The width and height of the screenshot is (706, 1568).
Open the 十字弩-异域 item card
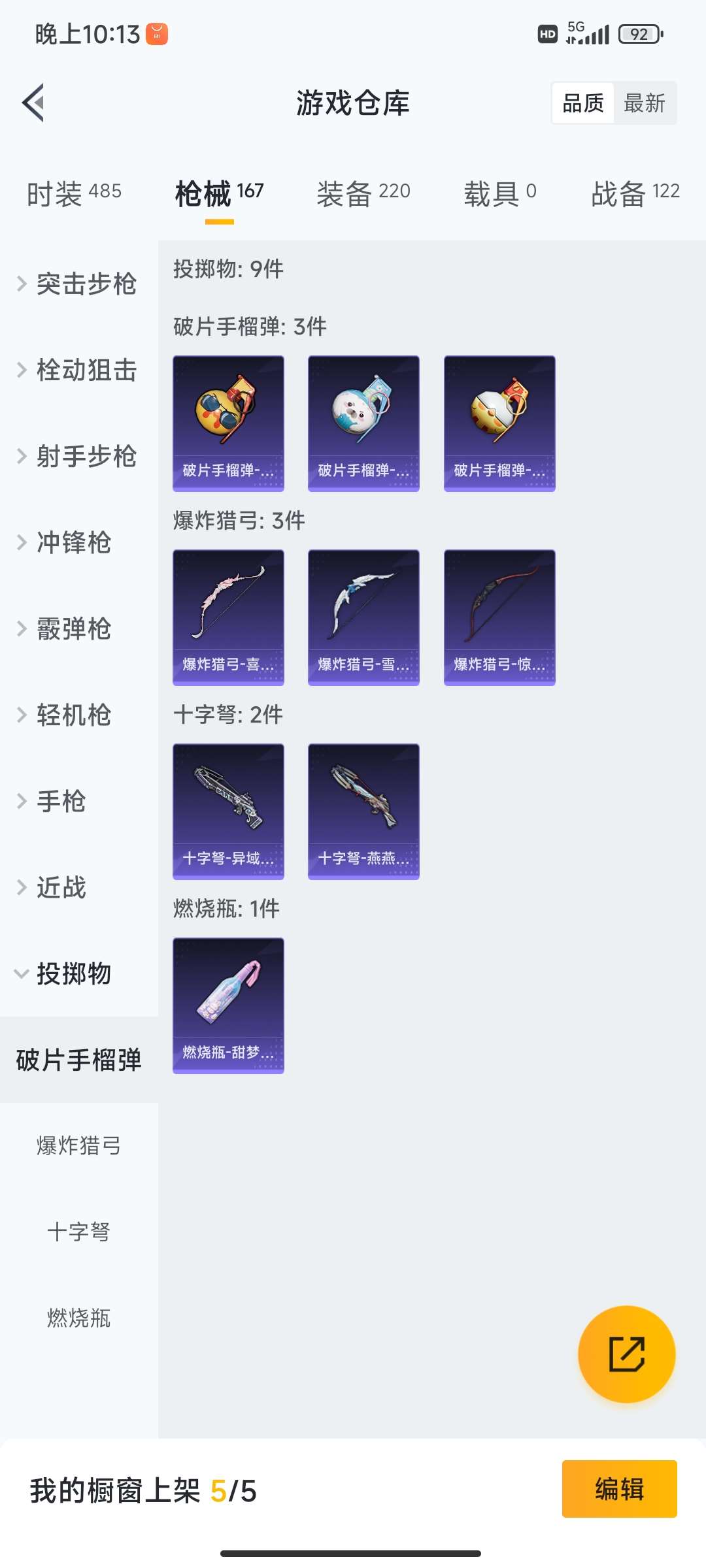[228, 811]
